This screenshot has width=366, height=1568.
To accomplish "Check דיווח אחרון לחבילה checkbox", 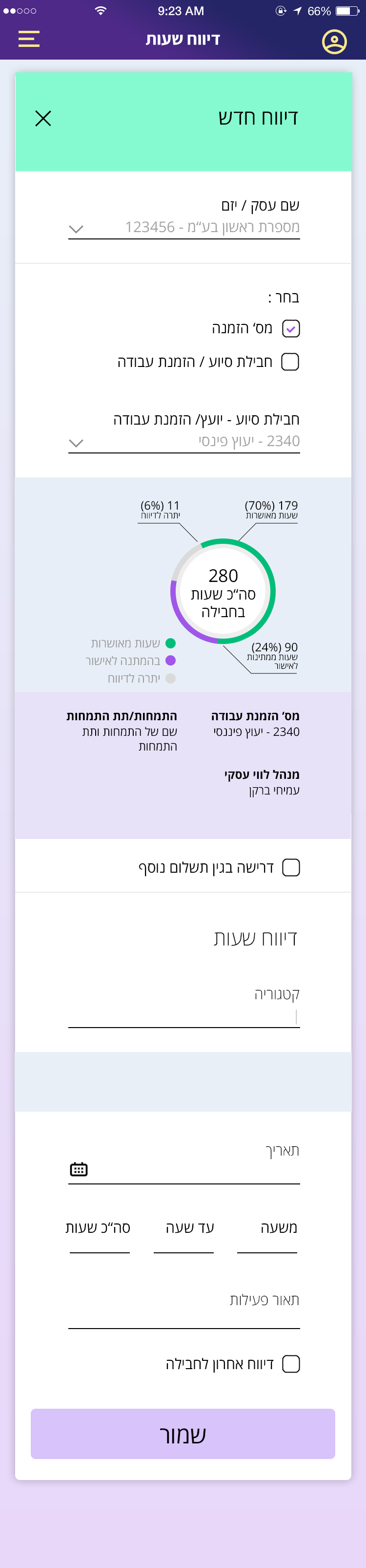I will point(291,1364).
